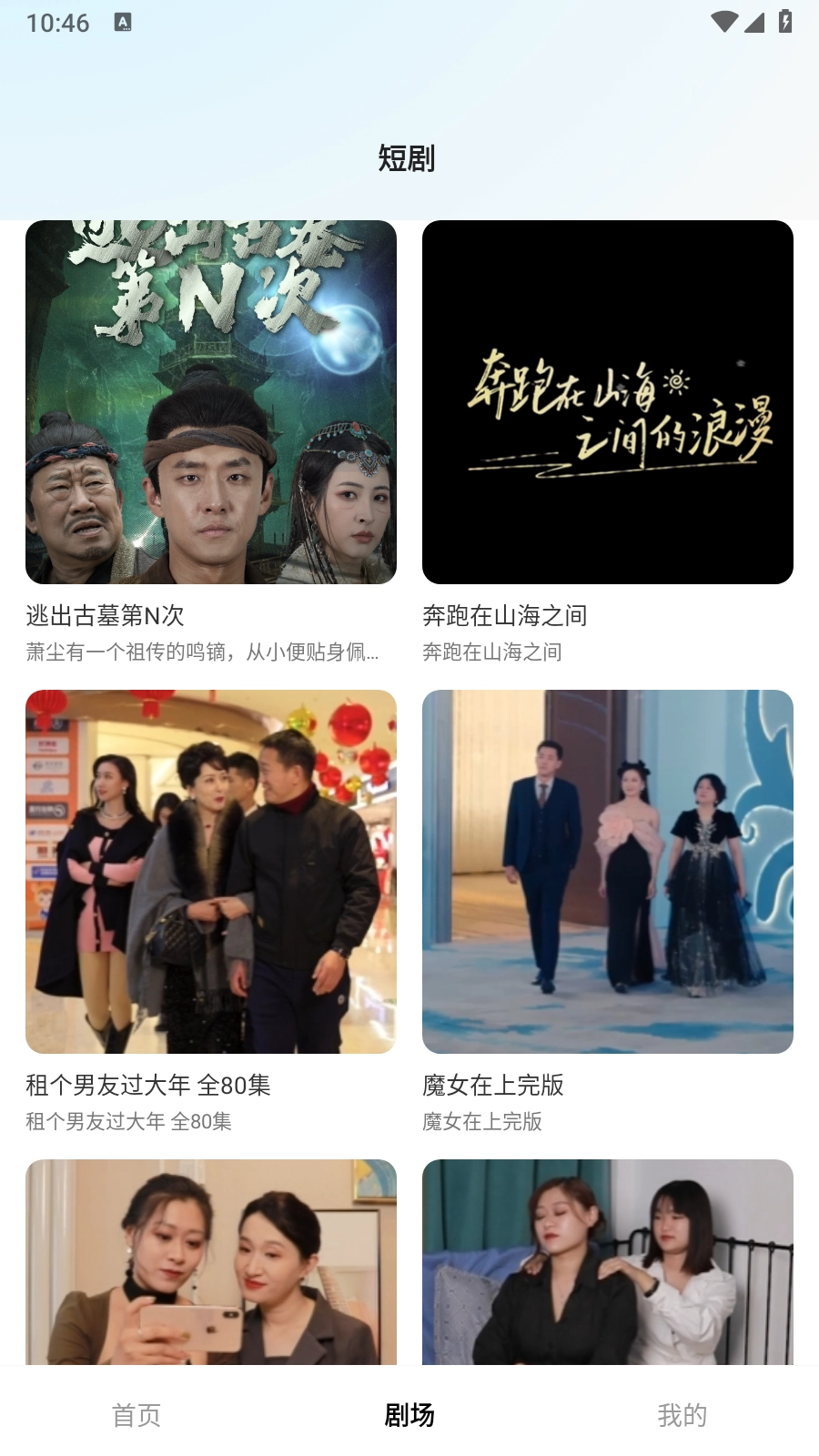Open the 逃出古墓第N次 drama card

point(211,402)
